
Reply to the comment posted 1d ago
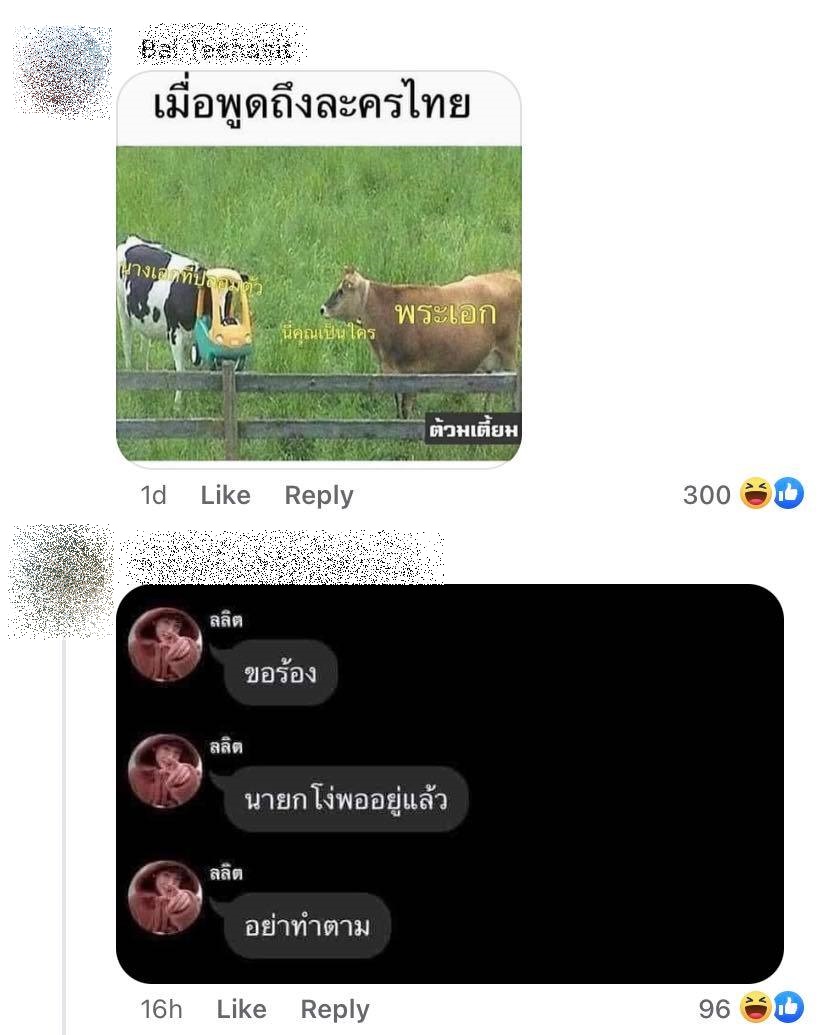click(319, 495)
